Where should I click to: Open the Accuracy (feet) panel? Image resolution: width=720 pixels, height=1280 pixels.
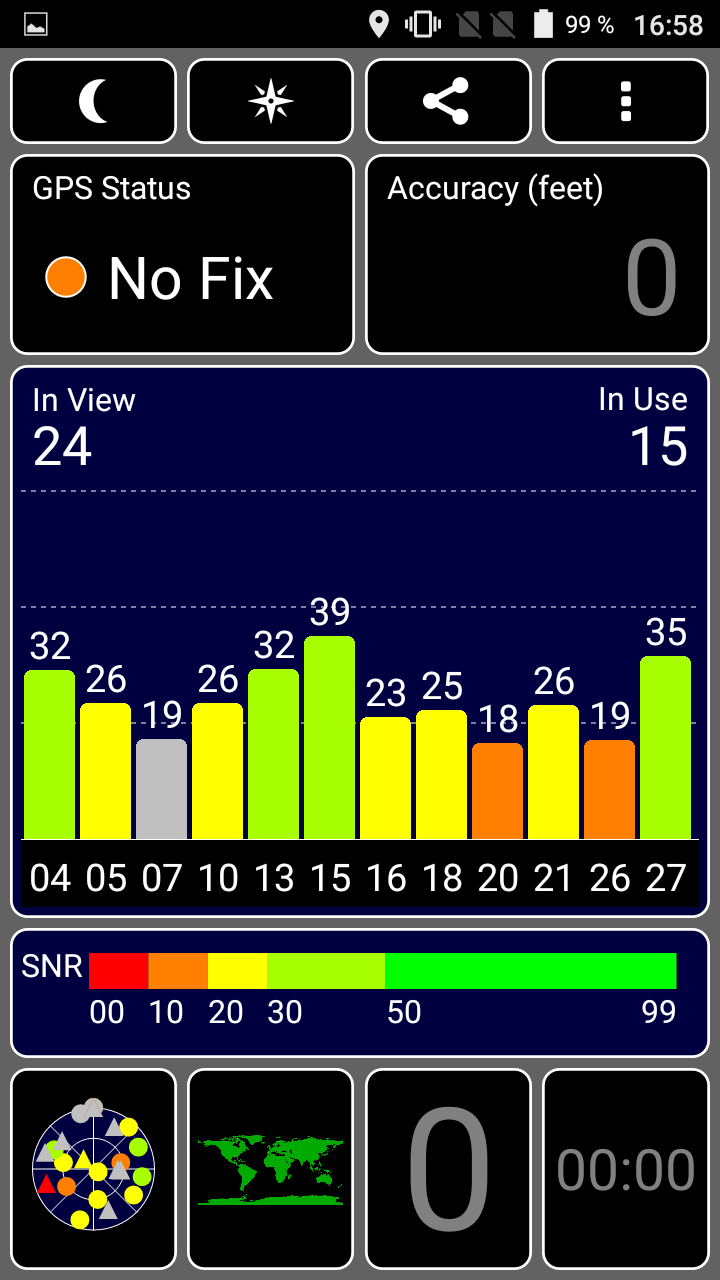[537, 255]
